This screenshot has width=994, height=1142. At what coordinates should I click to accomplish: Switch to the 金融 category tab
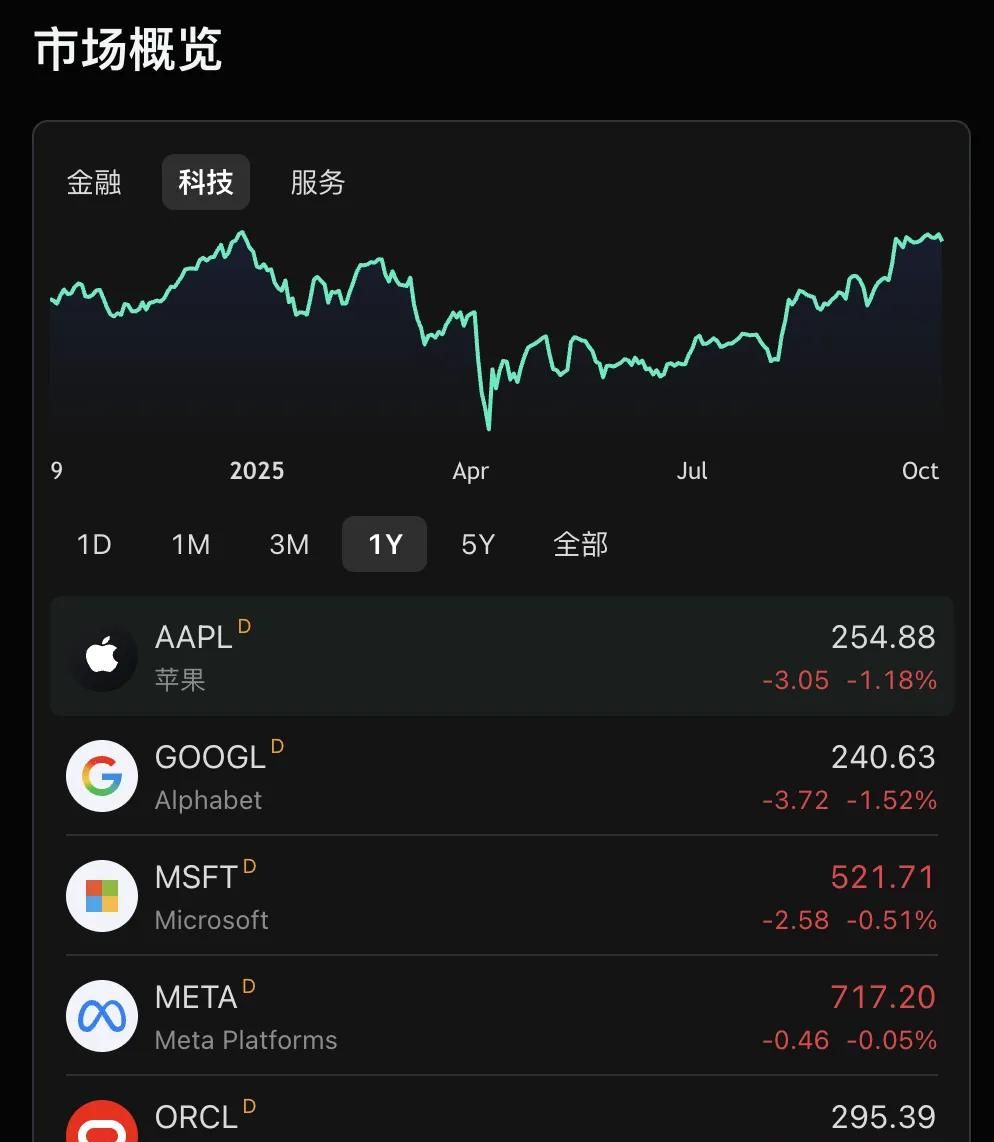(x=95, y=182)
